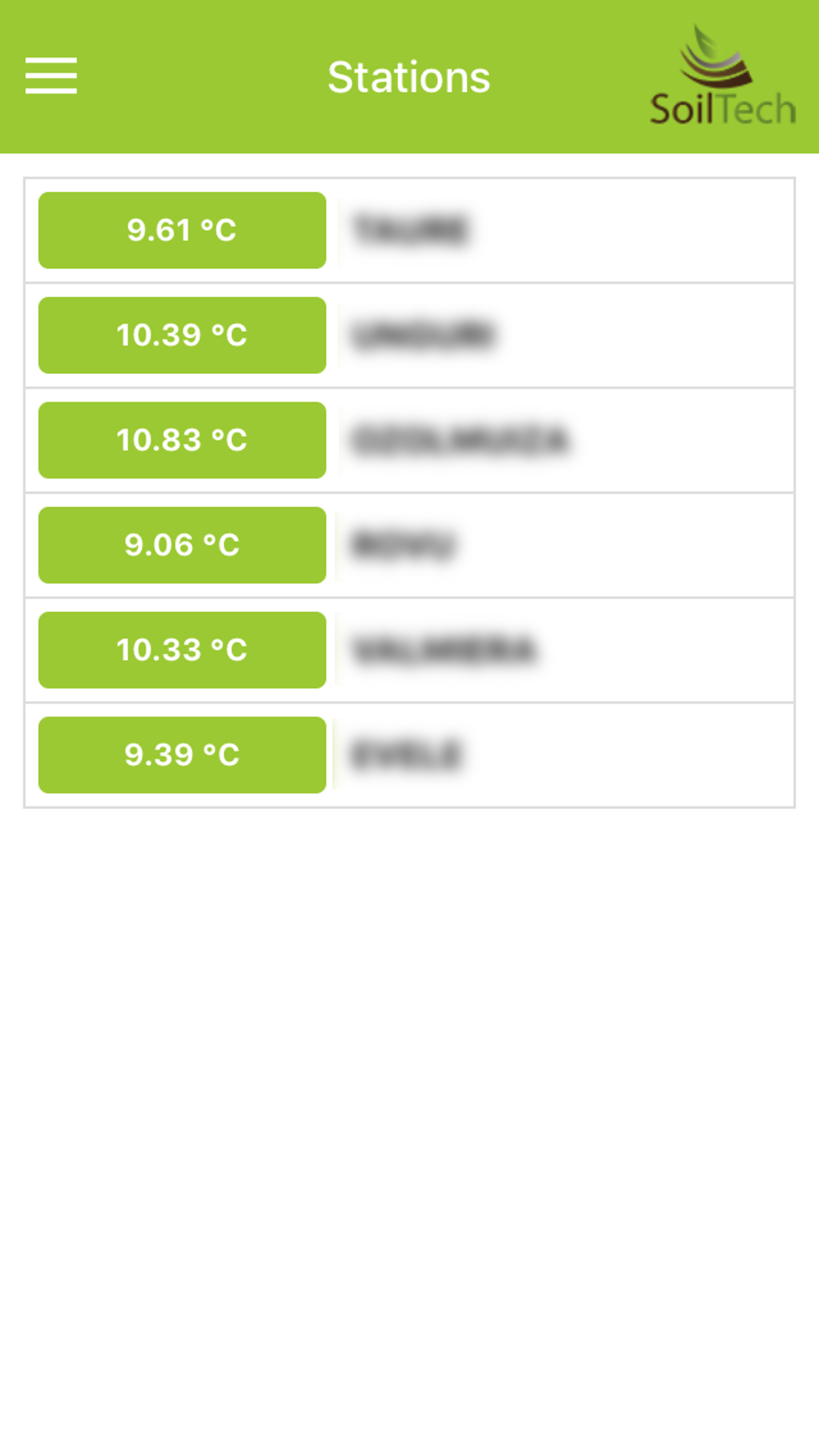Image resolution: width=819 pixels, height=1456 pixels.
Task: Tap the green 10.83 °C temperature badge
Action: (182, 439)
